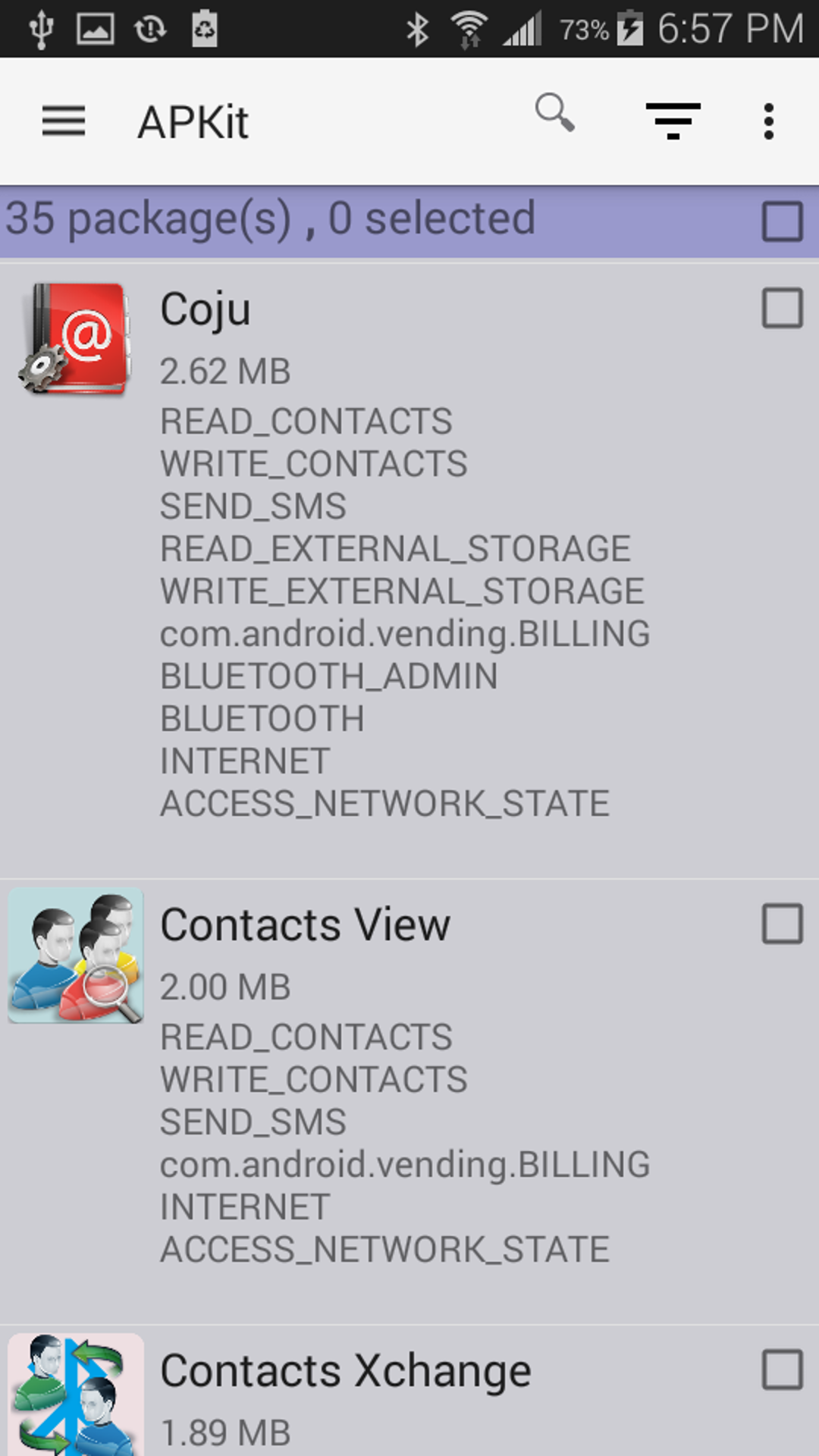Open the three-dot overflow menu
This screenshot has height=1456, width=819.
(768, 120)
